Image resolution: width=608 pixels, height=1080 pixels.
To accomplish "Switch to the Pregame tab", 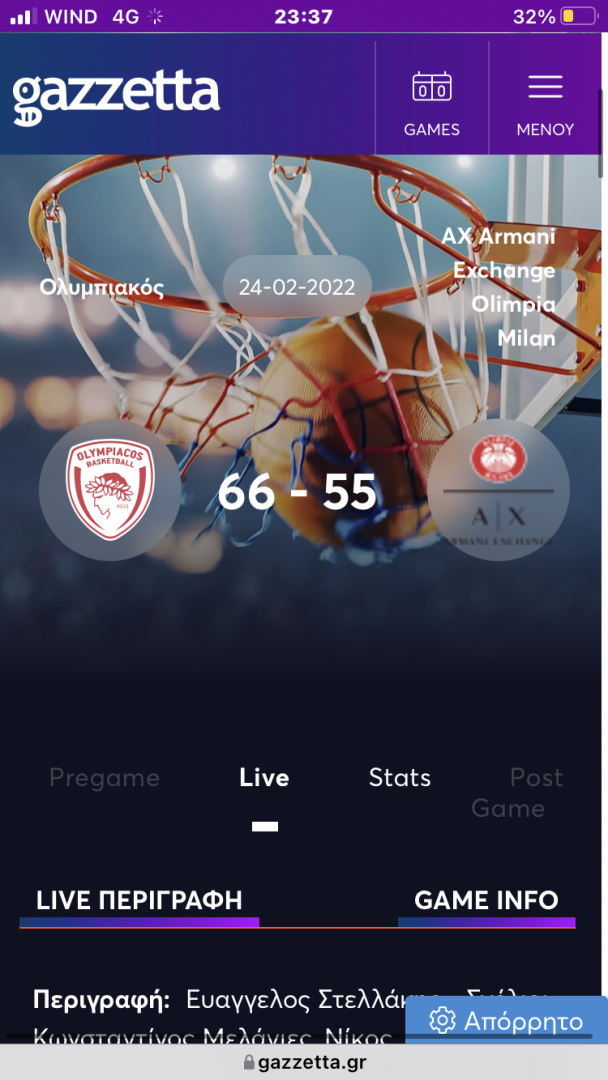I will (104, 778).
